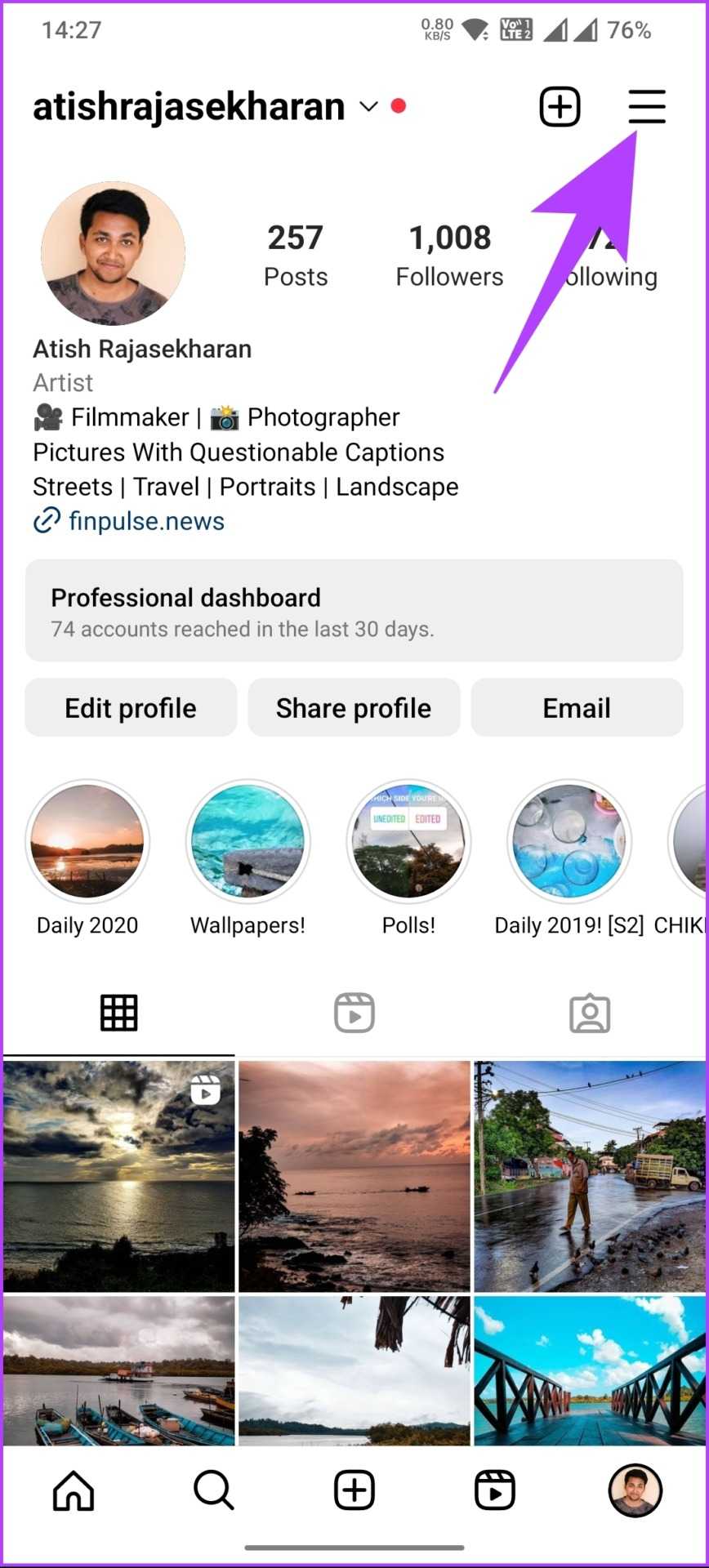This screenshot has width=709, height=1568.
Task: Open the Professional dashboard
Action: point(354,611)
